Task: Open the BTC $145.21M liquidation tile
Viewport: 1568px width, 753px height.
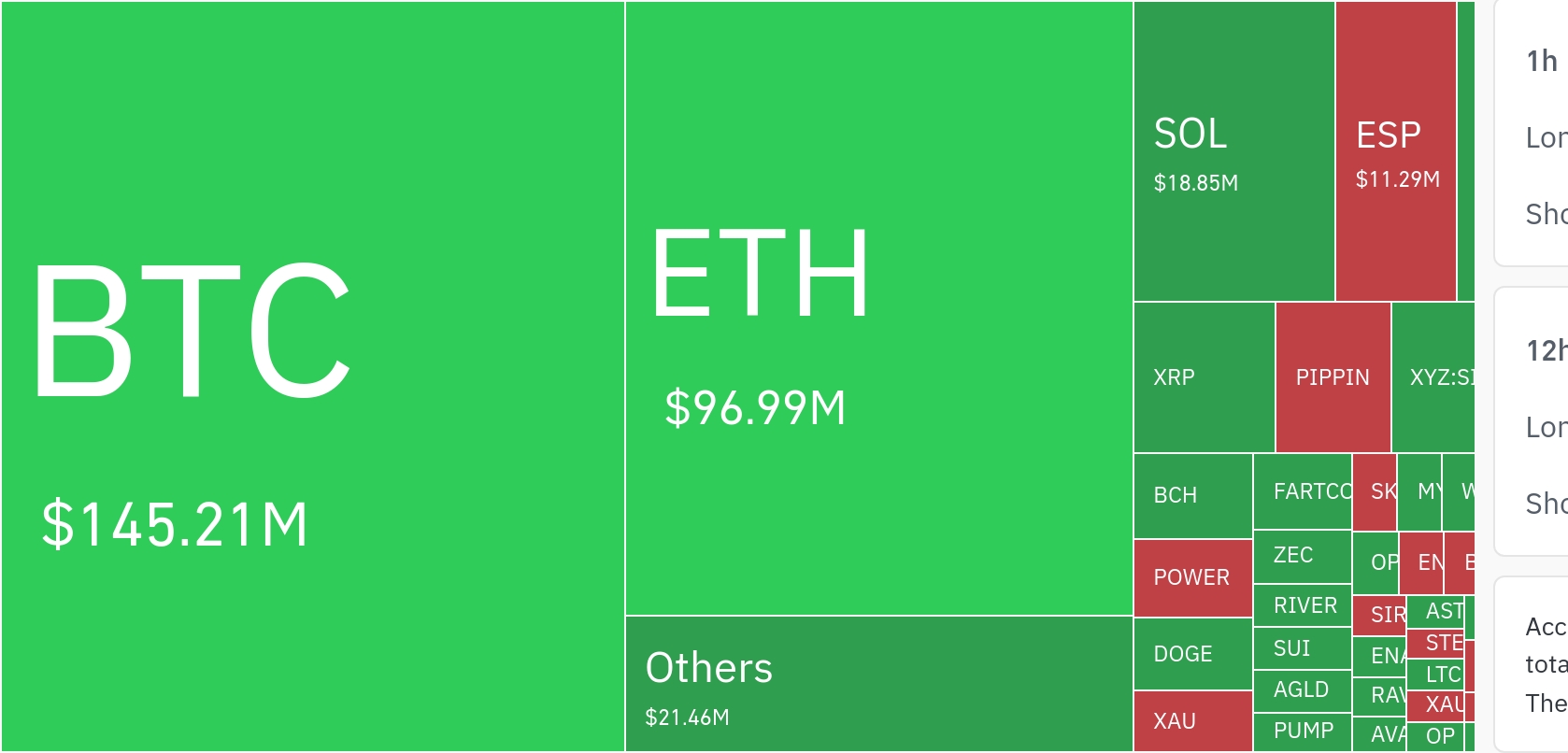Action: click(x=312, y=376)
